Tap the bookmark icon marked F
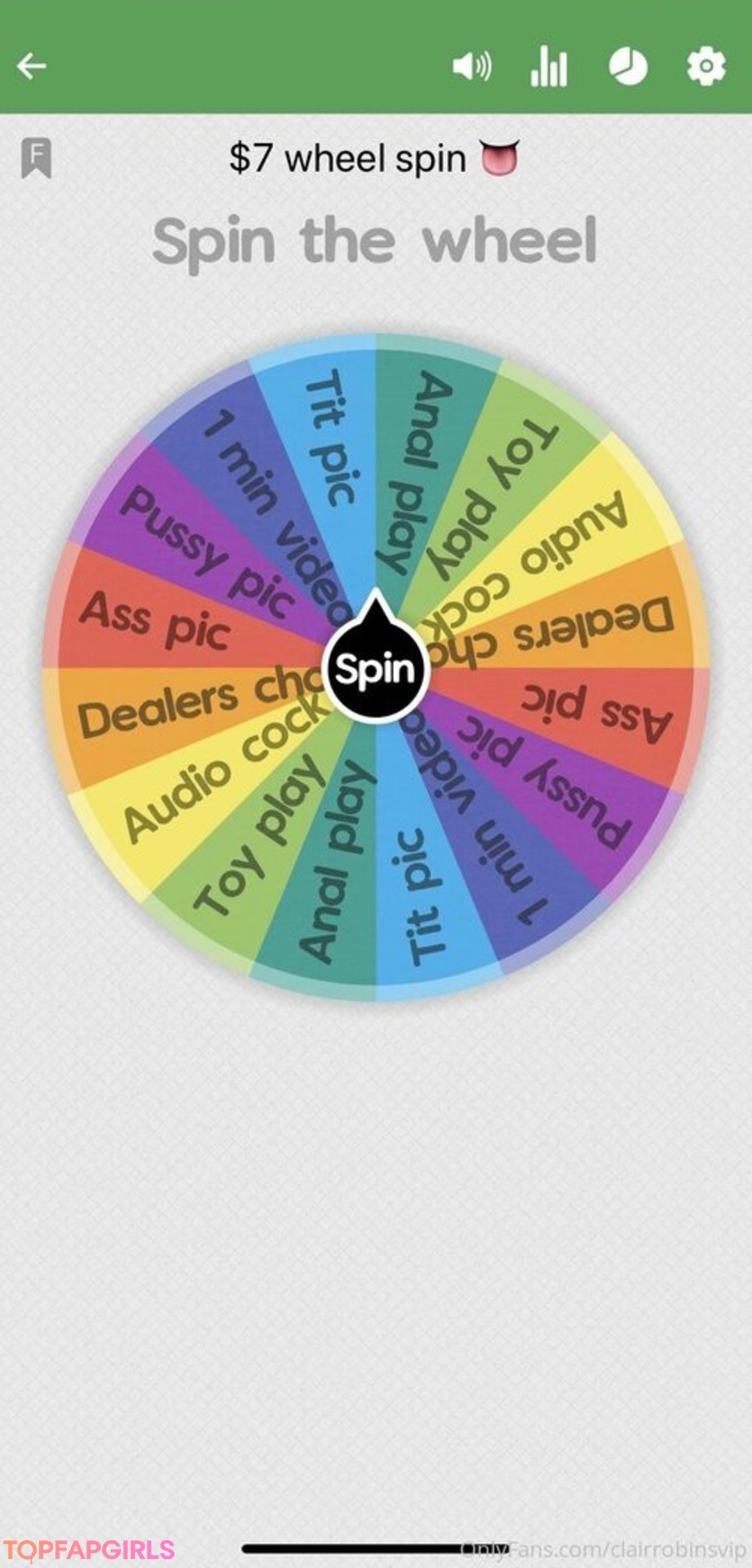Viewport: 752px width, 1568px height. tap(36, 157)
